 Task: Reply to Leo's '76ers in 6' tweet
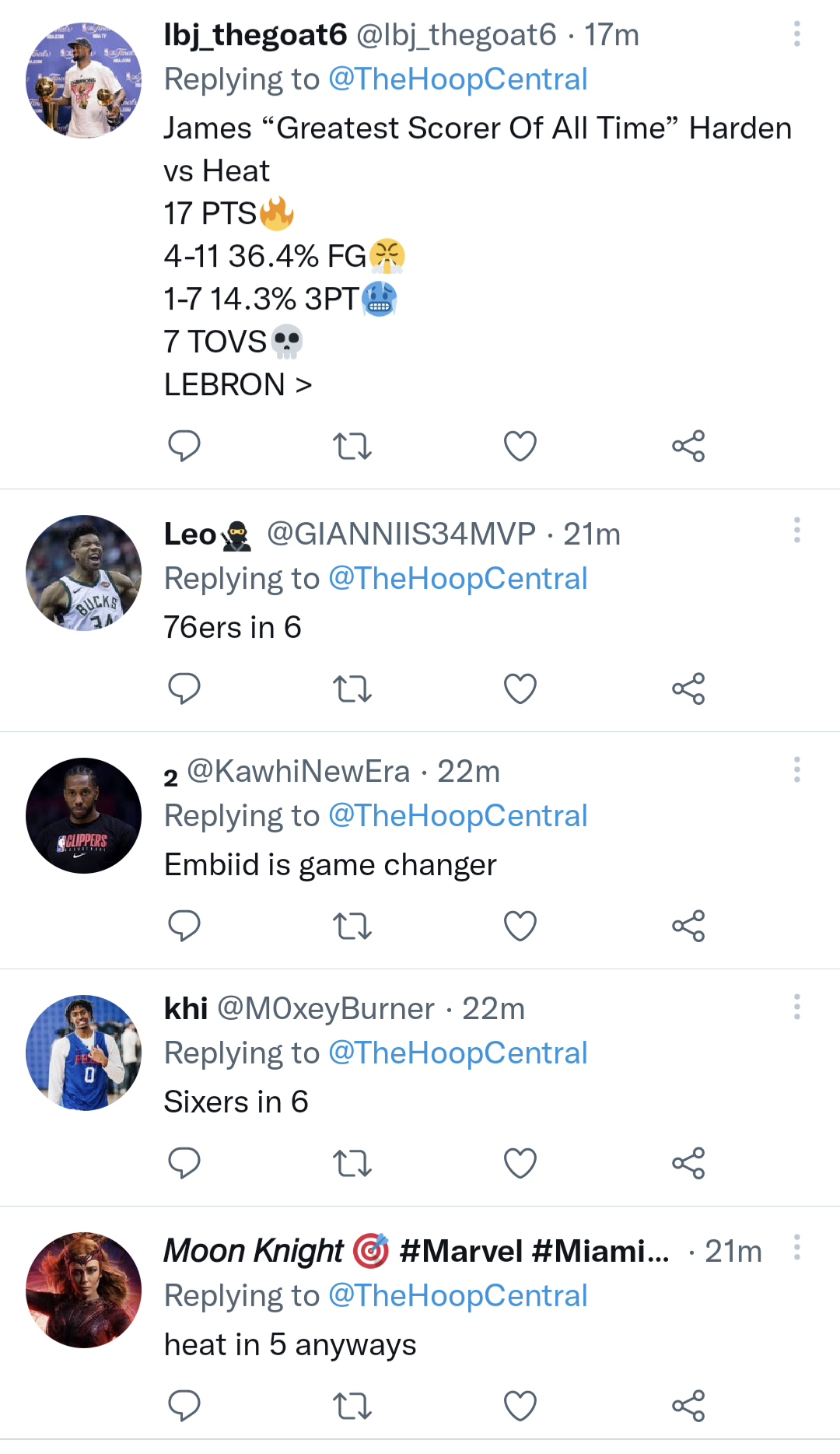(184, 688)
